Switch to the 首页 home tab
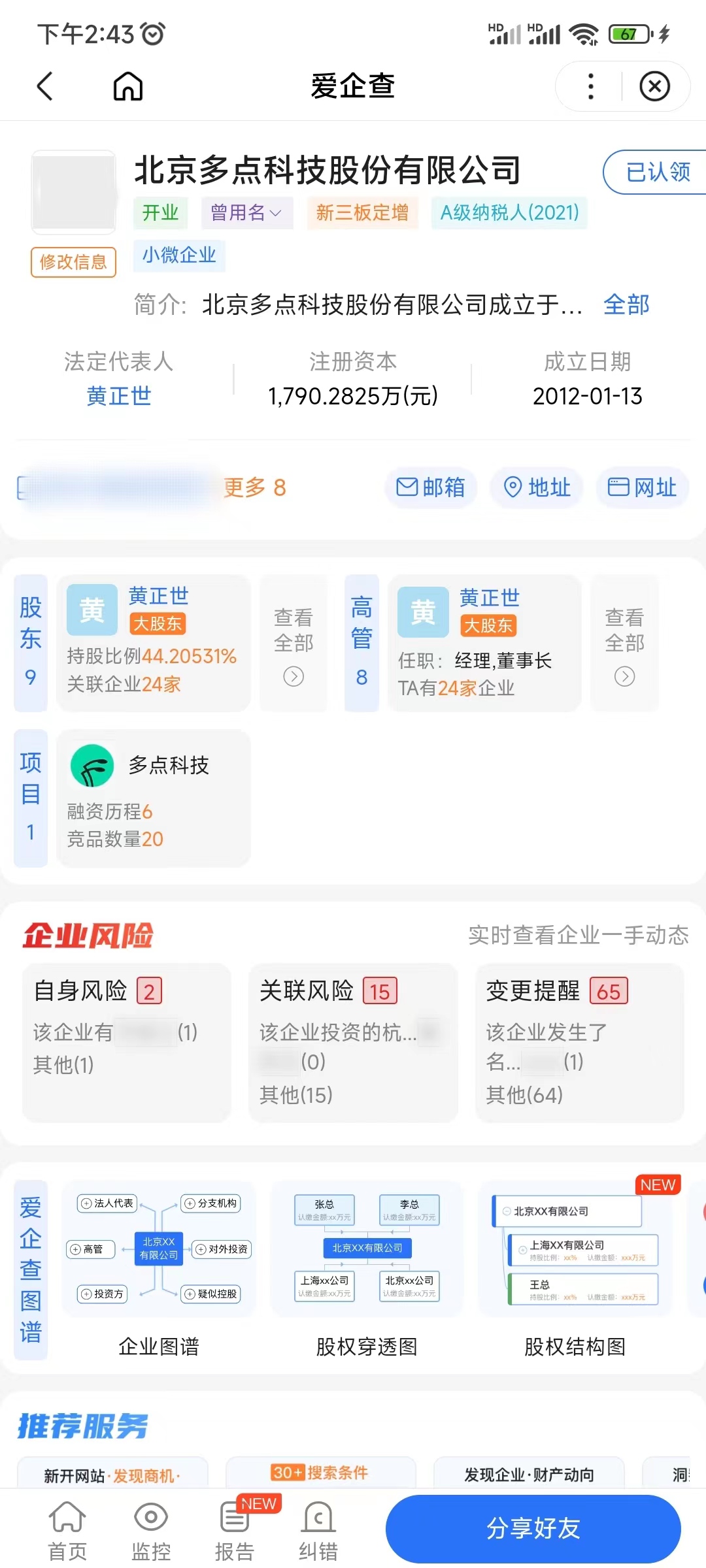 pyautogui.click(x=68, y=1522)
